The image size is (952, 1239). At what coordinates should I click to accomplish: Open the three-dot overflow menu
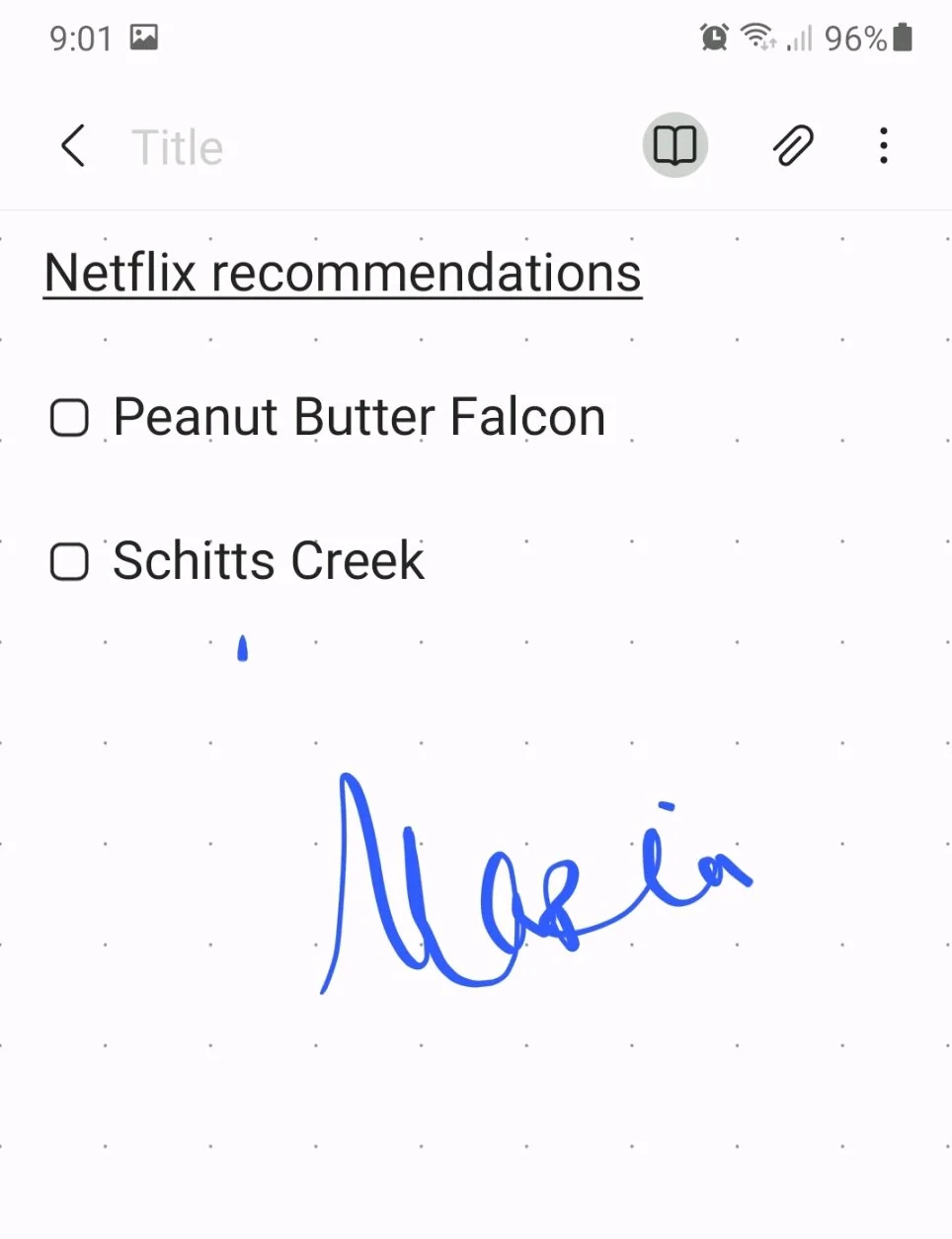click(x=884, y=146)
